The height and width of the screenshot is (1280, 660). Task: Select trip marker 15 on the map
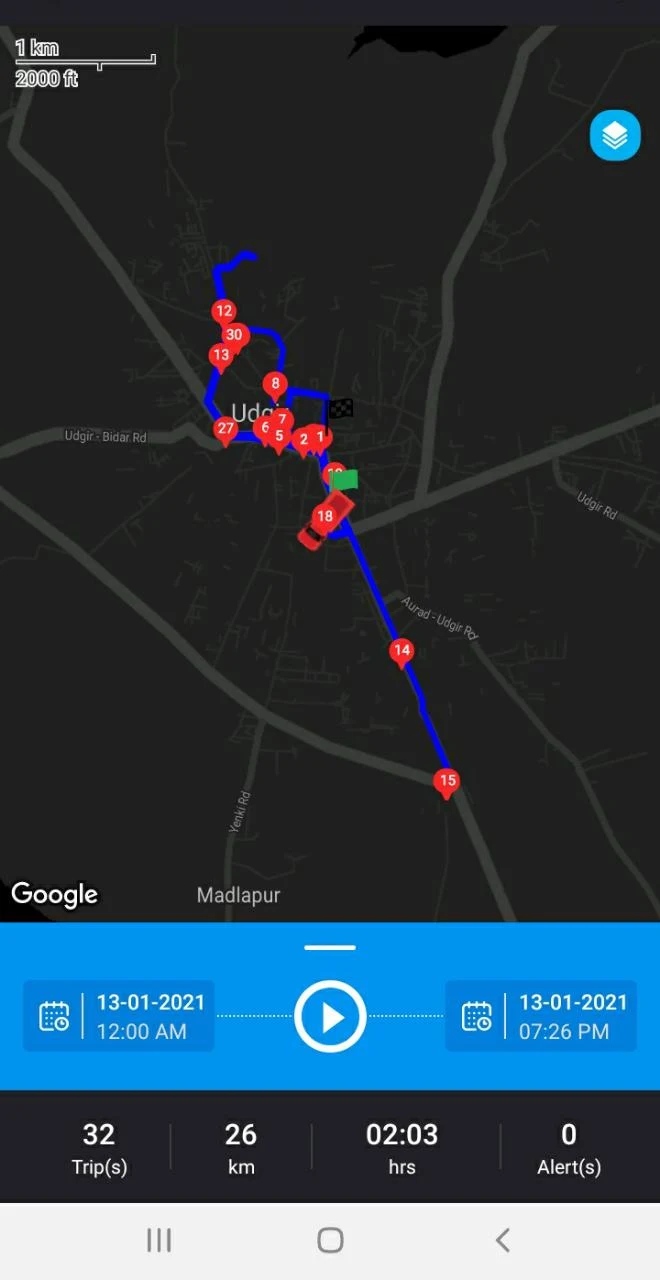pyautogui.click(x=447, y=781)
